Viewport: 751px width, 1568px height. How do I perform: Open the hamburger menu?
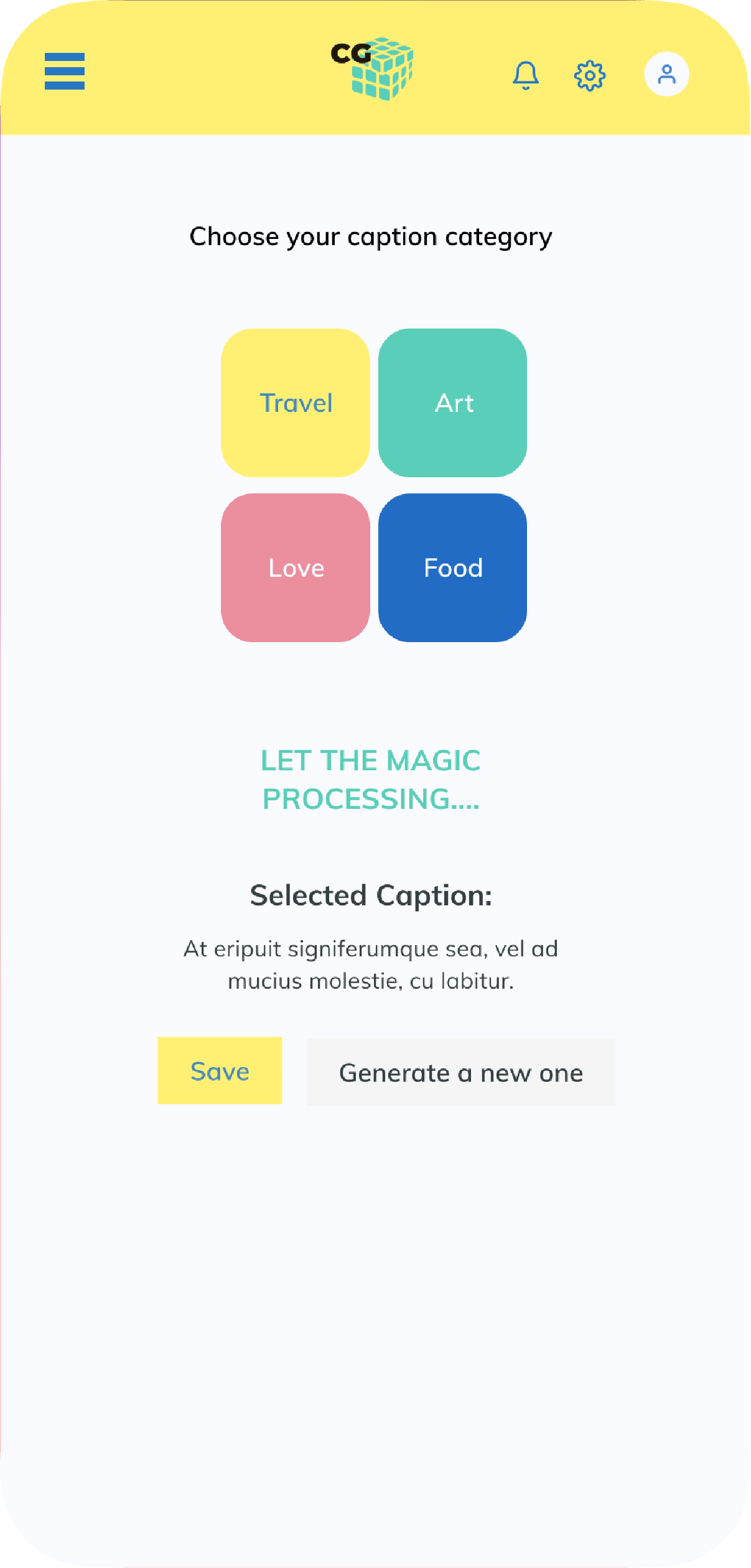tap(64, 71)
